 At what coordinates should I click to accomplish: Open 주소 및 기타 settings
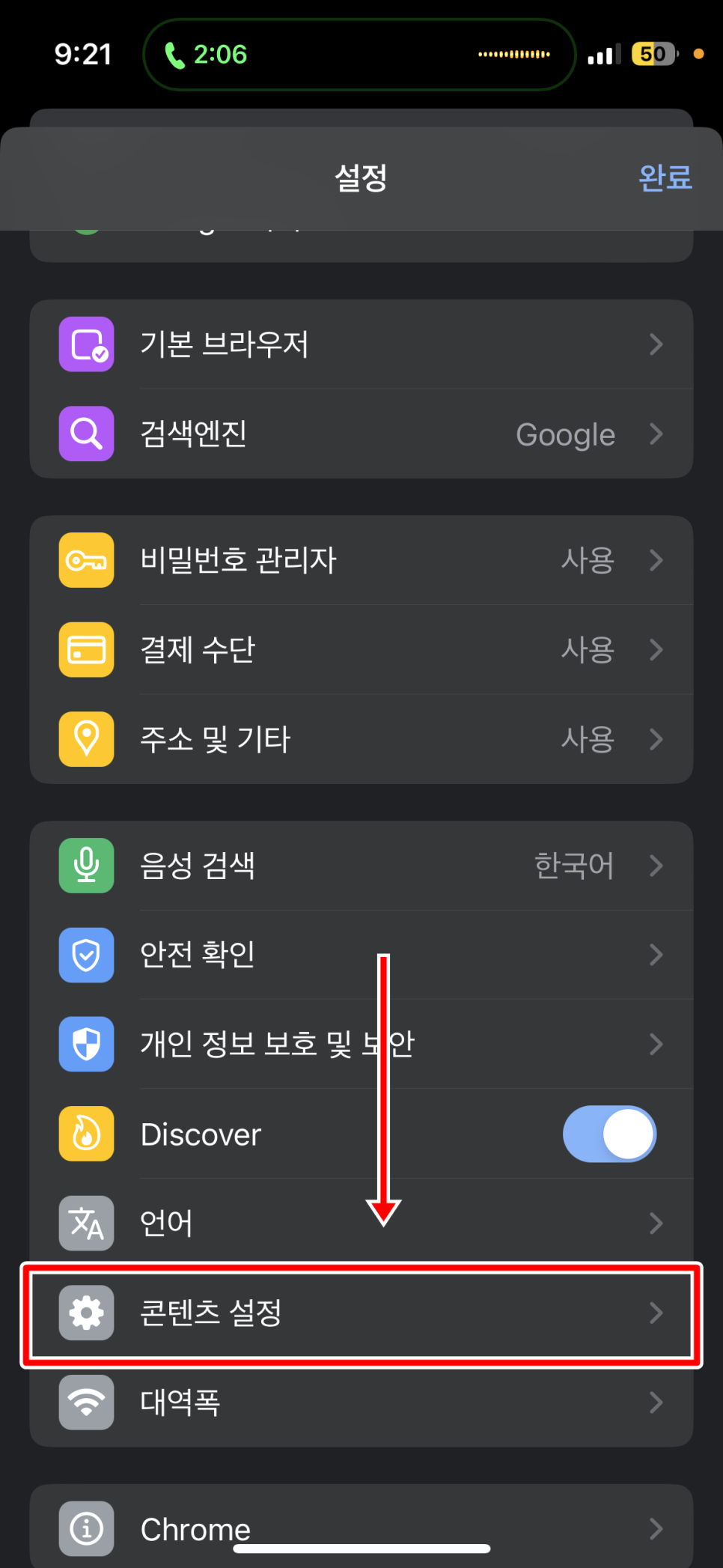[361, 739]
